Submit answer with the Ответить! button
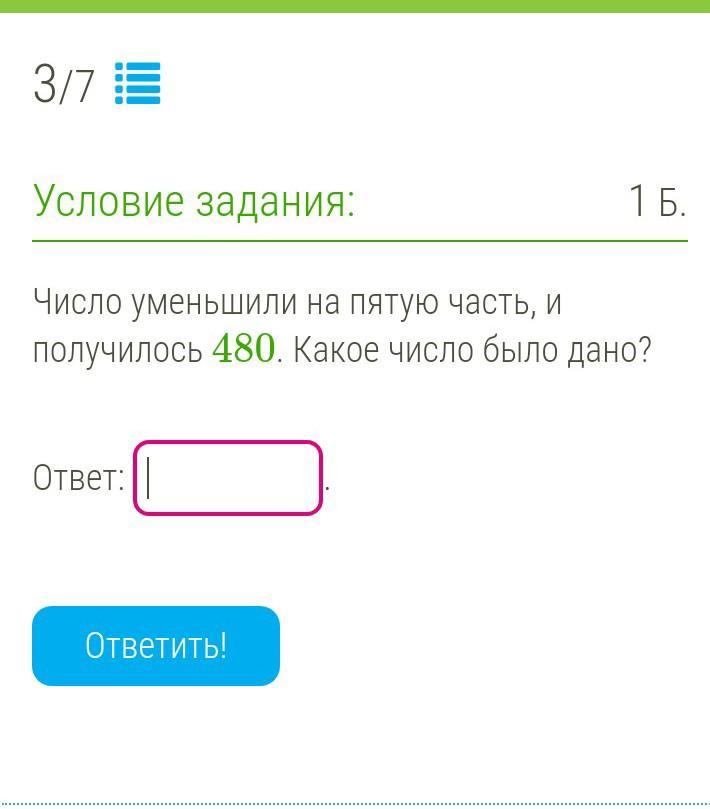This screenshot has width=710, height=809. (x=156, y=646)
